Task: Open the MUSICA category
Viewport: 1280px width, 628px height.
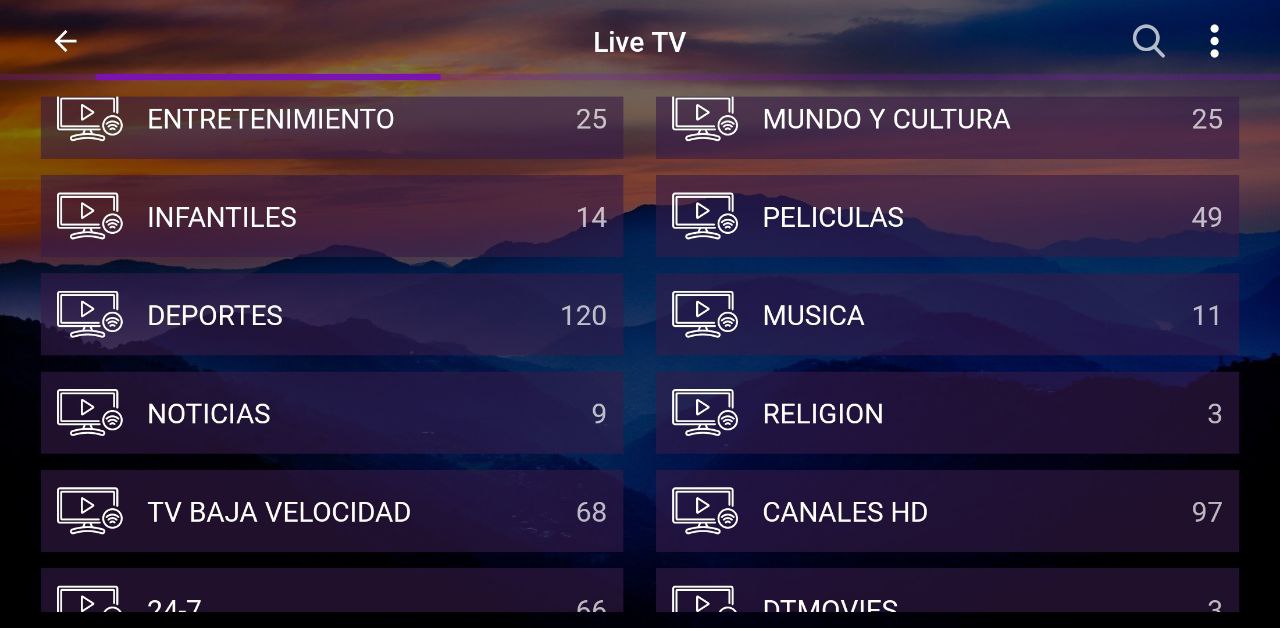Action: [x=946, y=315]
